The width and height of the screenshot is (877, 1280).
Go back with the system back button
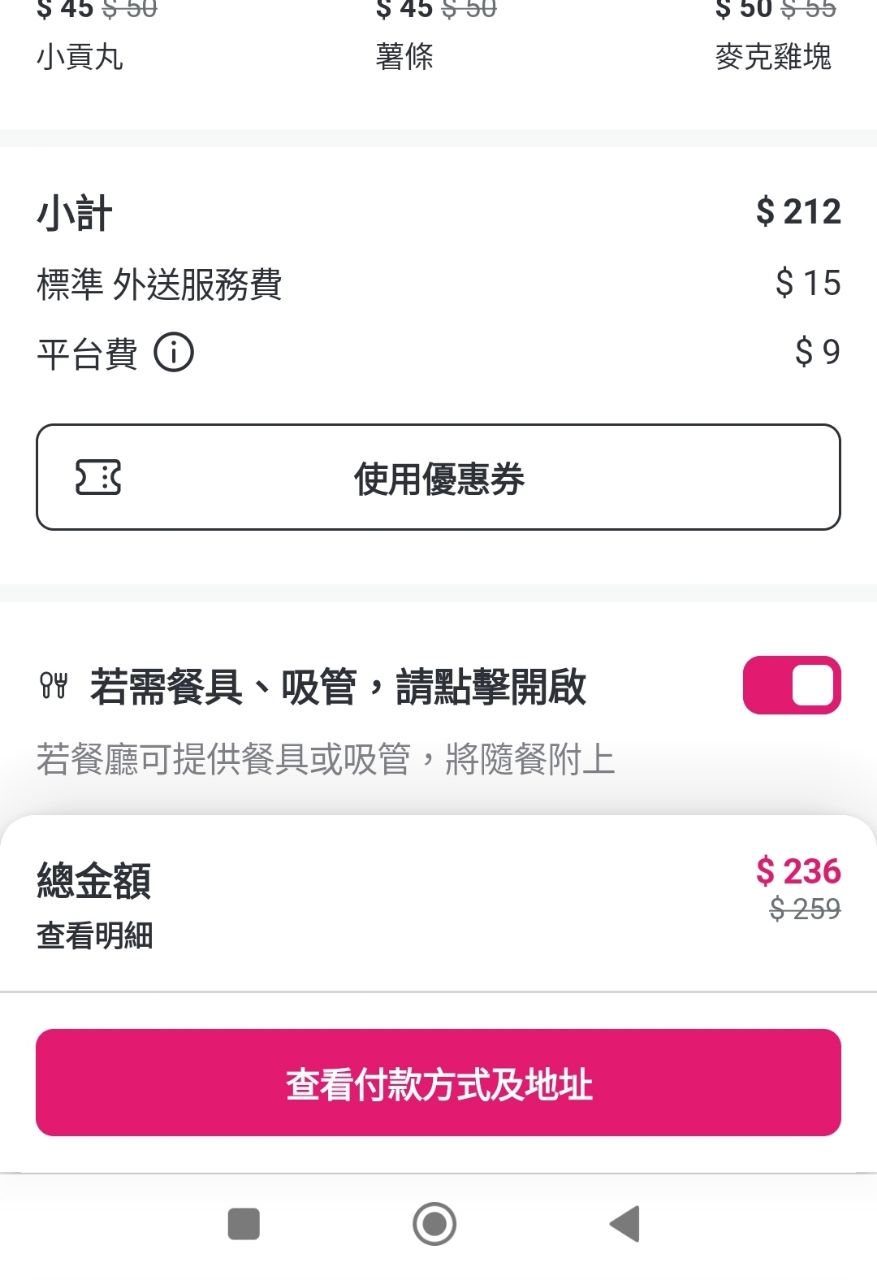[x=625, y=1224]
